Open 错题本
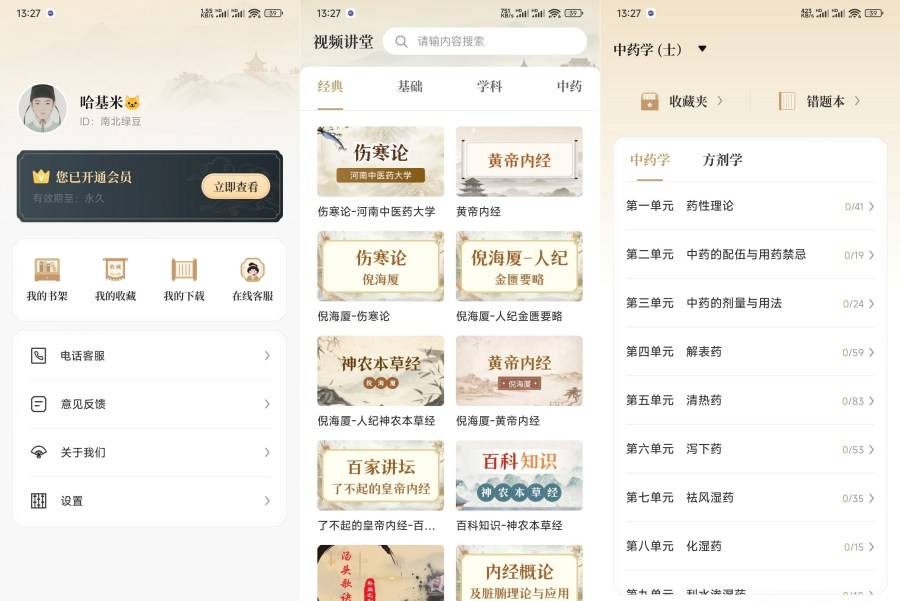The image size is (900, 601). pos(819,101)
